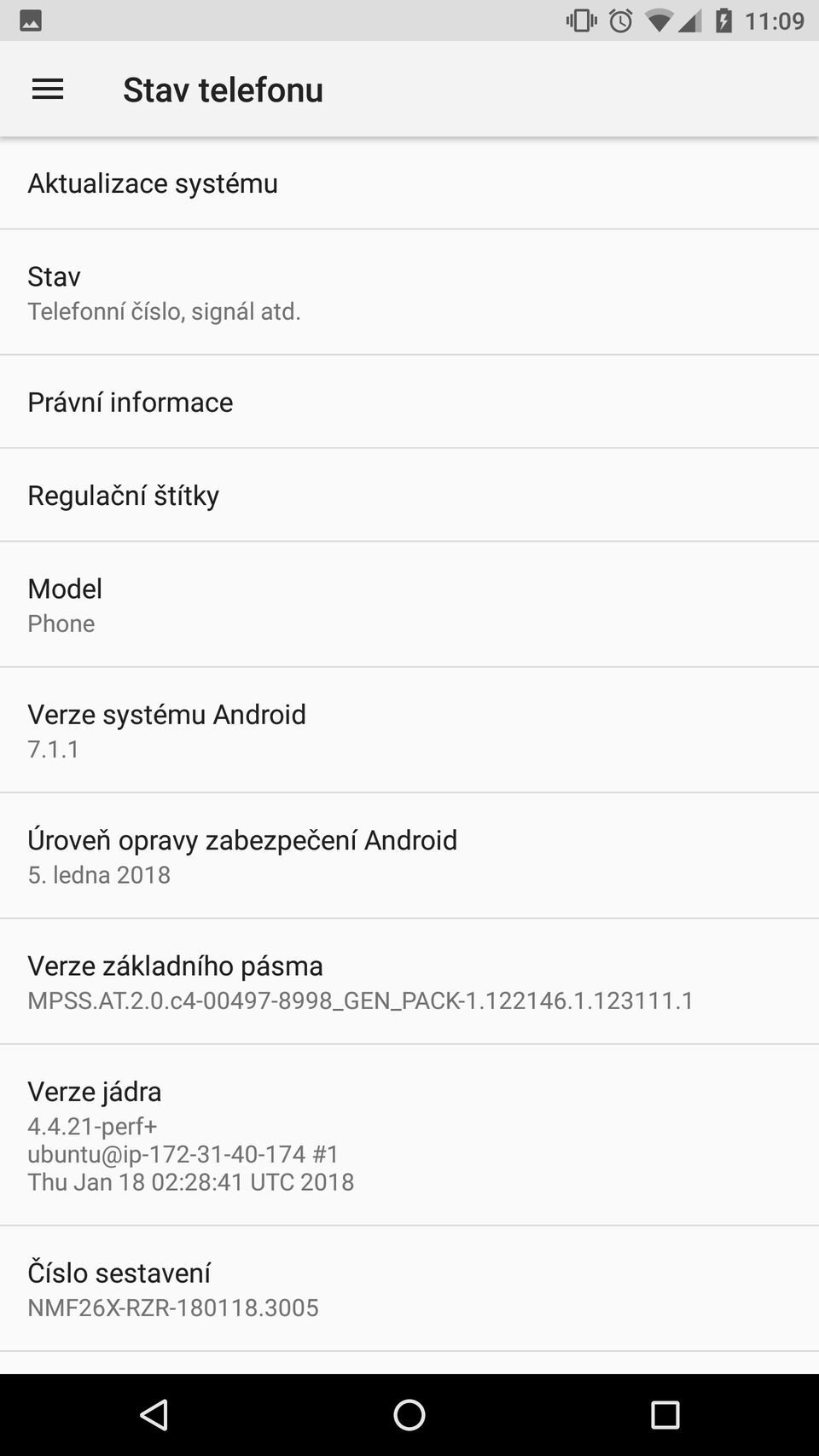Tap the vibrate mode status icon
Image resolution: width=819 pixels, height=1456 pixels.
tap(580, 20)
